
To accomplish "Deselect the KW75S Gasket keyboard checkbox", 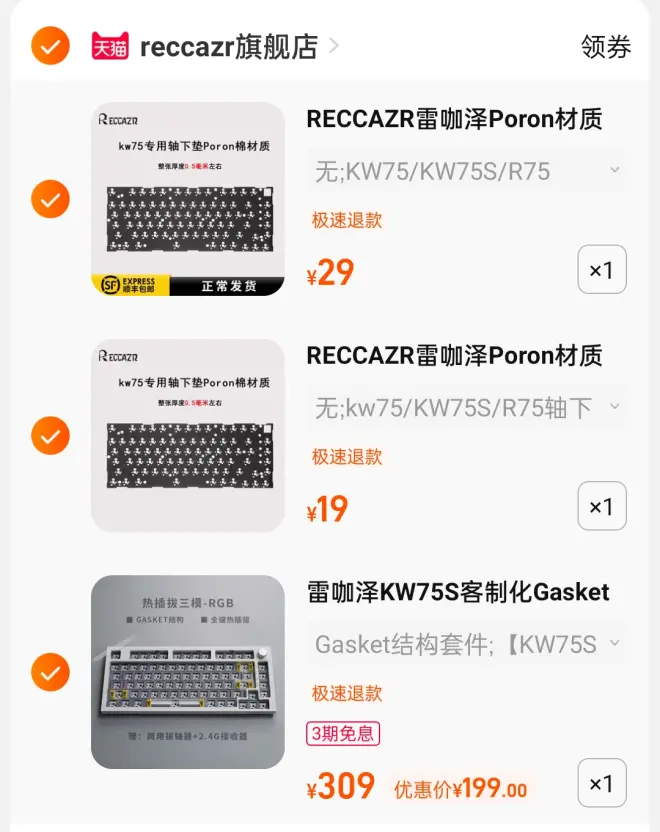I will click(x=50, y=672).
